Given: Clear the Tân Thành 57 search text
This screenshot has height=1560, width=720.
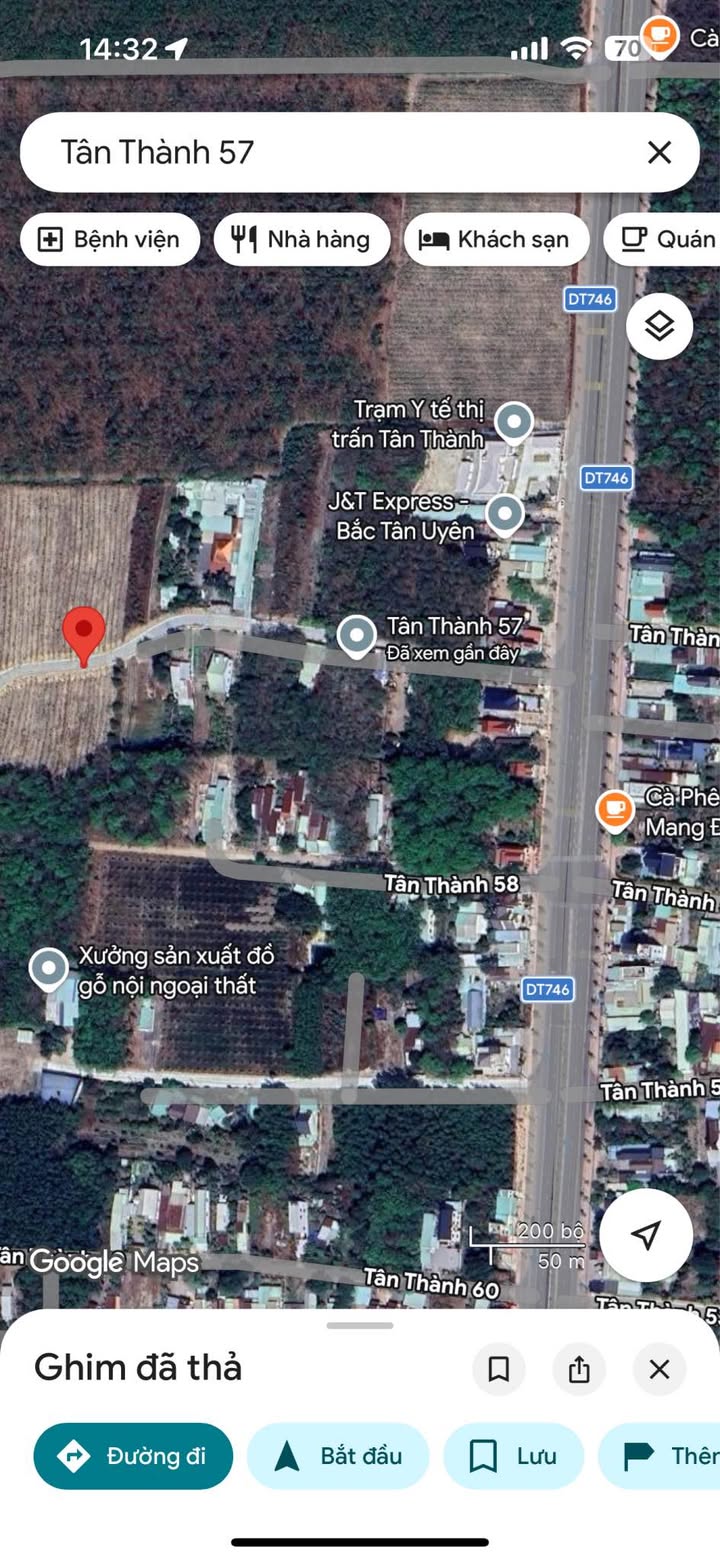Looking at the screenshot, I should [x=659, y=152].
